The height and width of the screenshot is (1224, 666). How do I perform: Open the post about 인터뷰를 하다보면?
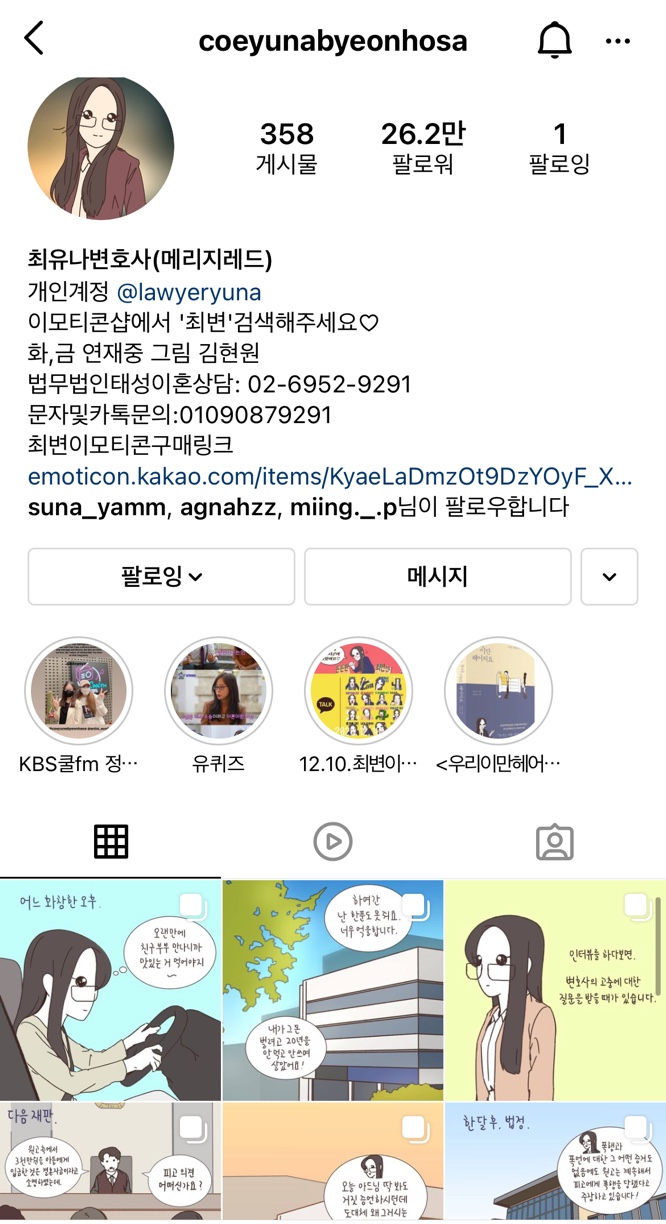(x=555, y=990)
